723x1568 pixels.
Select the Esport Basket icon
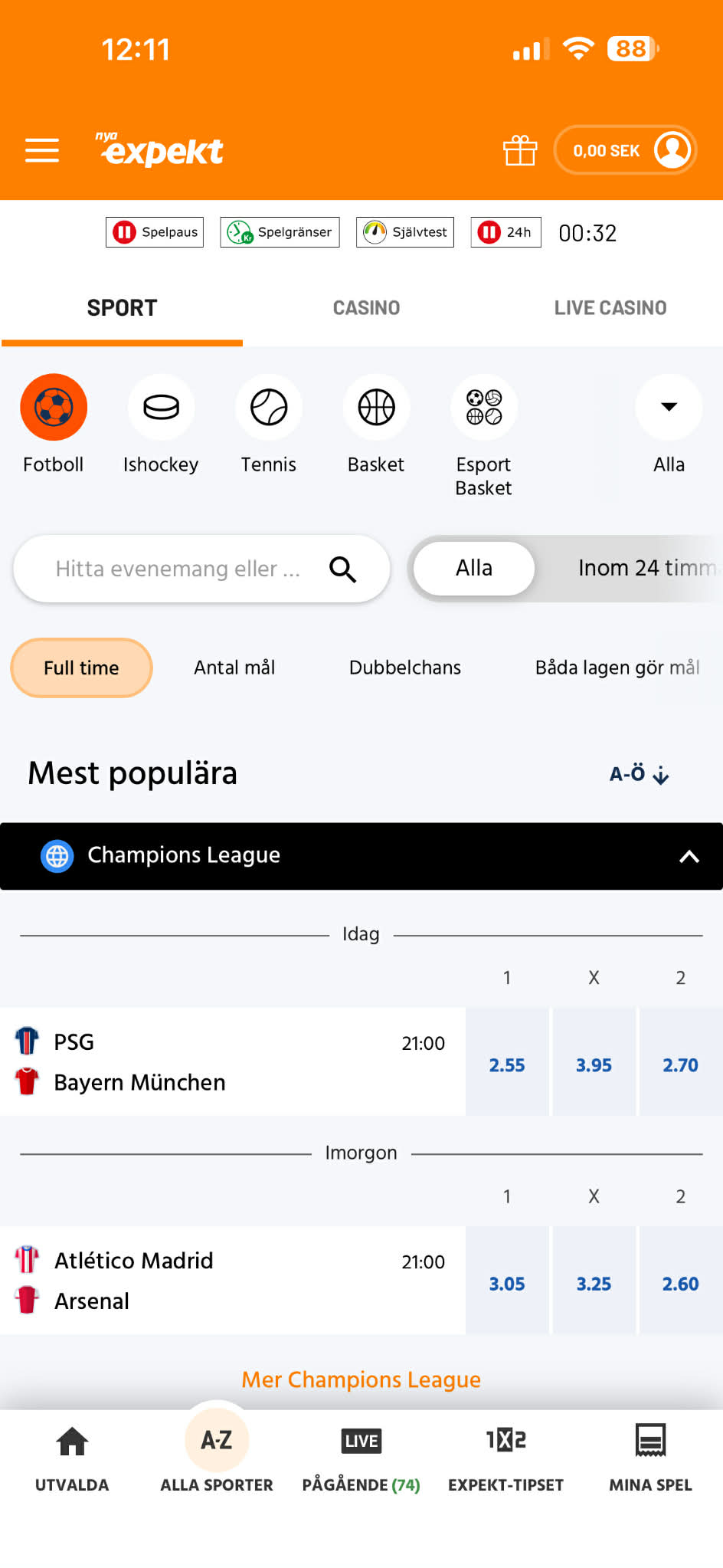coord(483,407)
